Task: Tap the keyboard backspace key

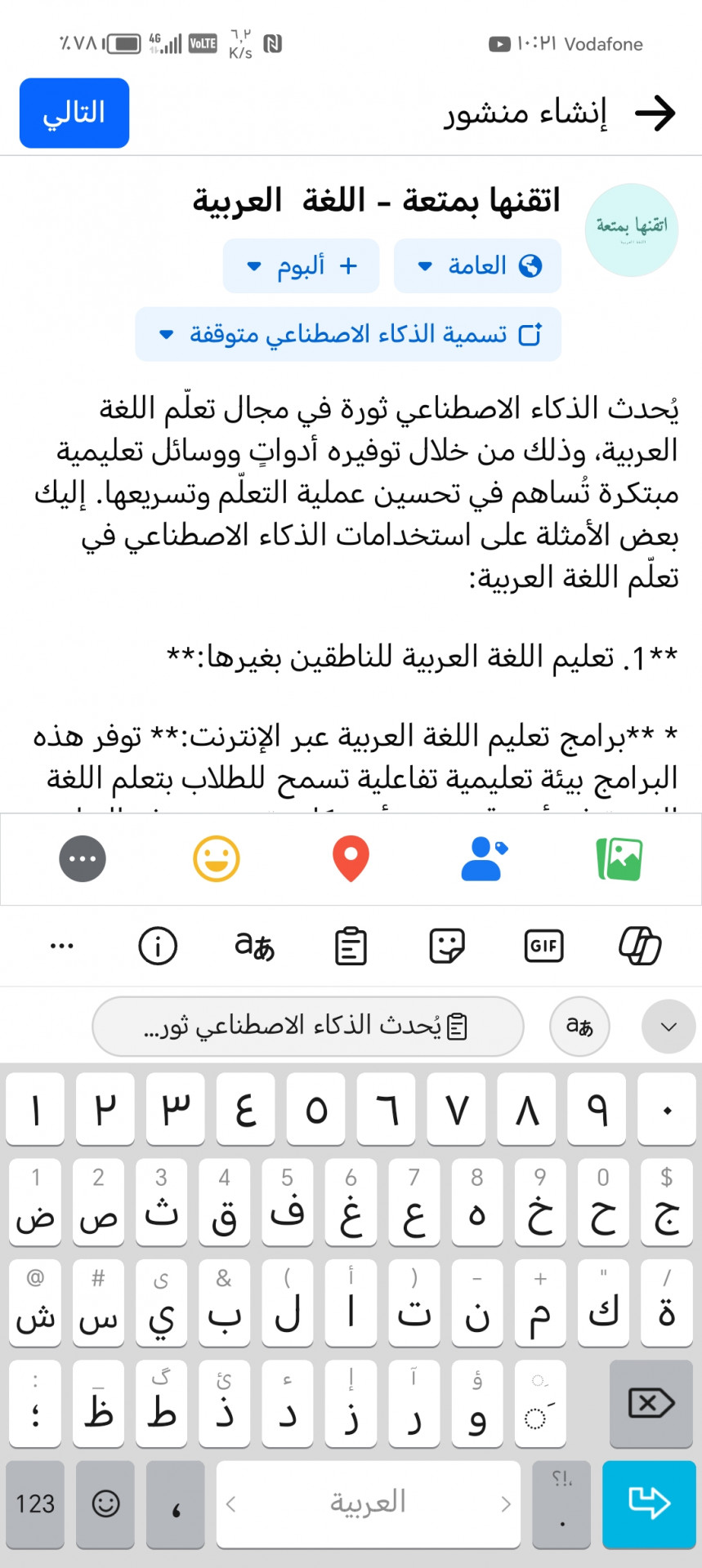Action: (651, 1404)
